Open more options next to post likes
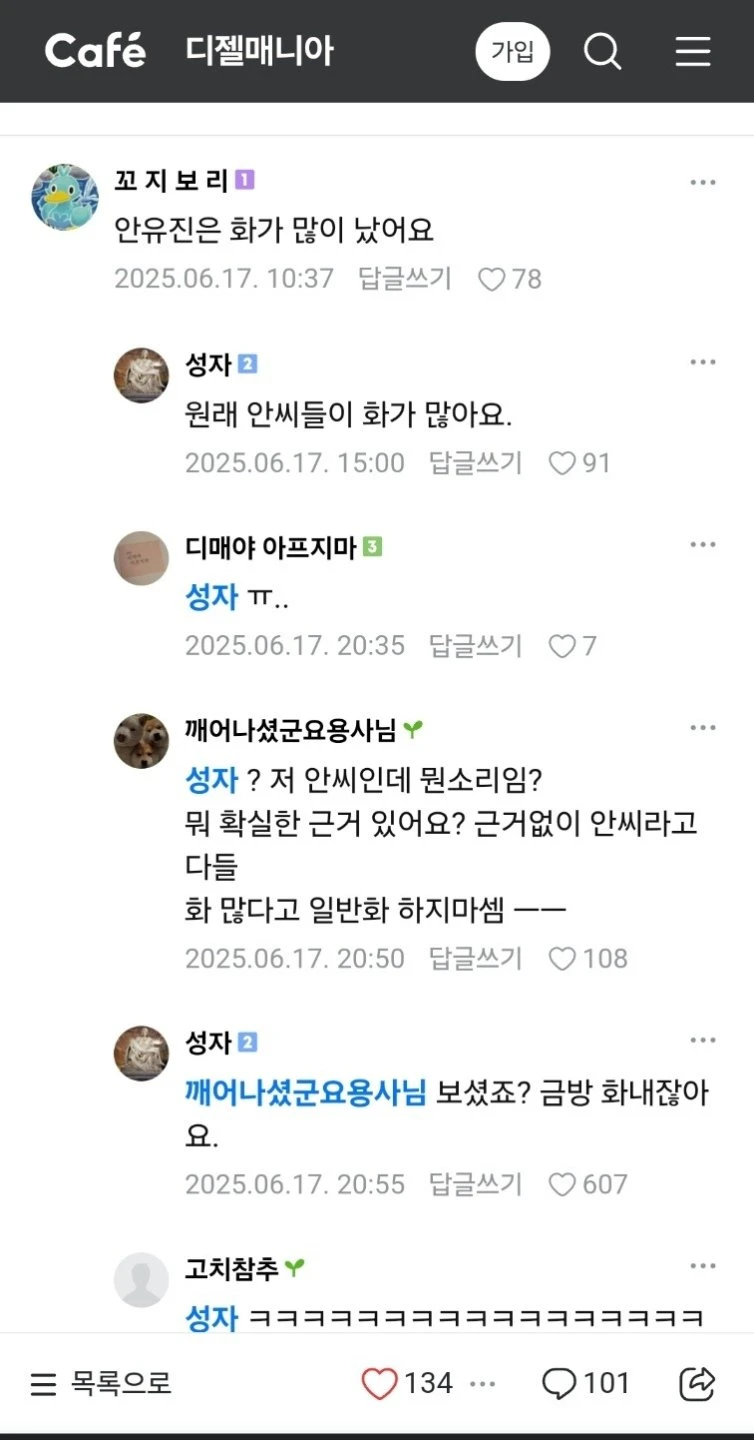Screen dimensions: 754x1440 [483, 1384]
